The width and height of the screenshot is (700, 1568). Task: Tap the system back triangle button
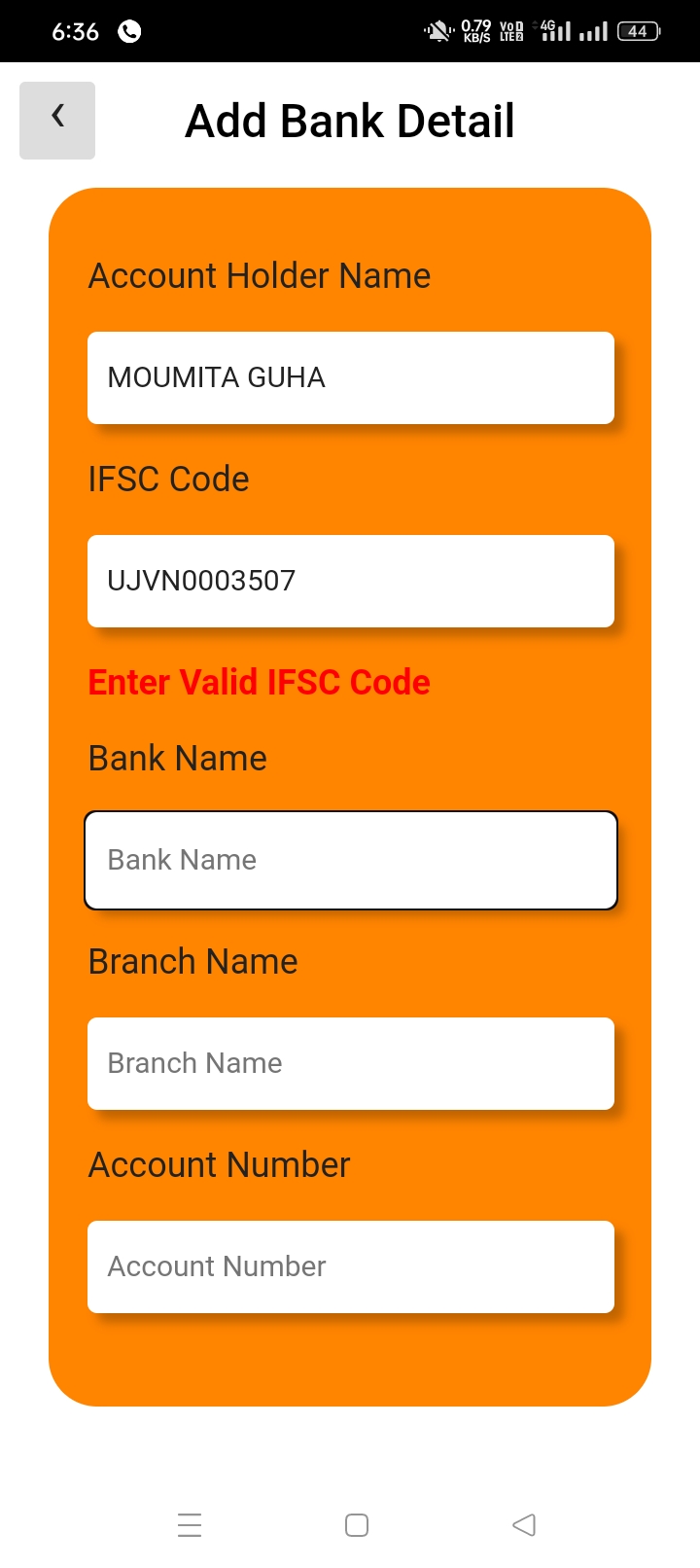pyautogui.click(x=524, y=1524)
